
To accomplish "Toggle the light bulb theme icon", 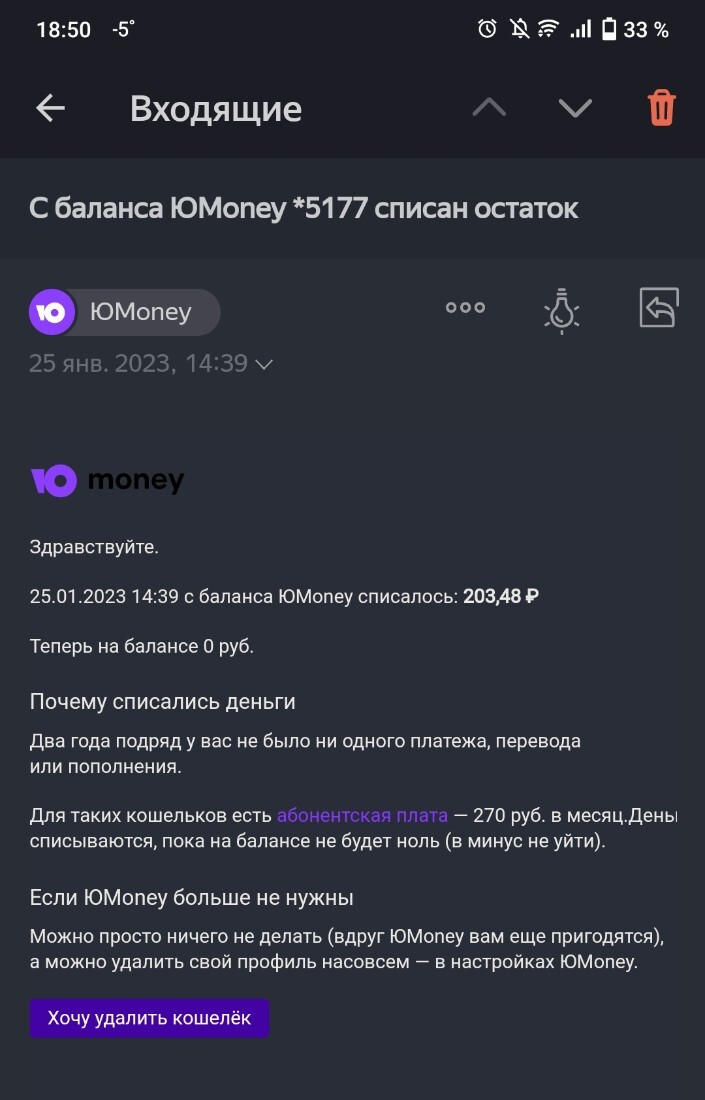I will point(562,310).
